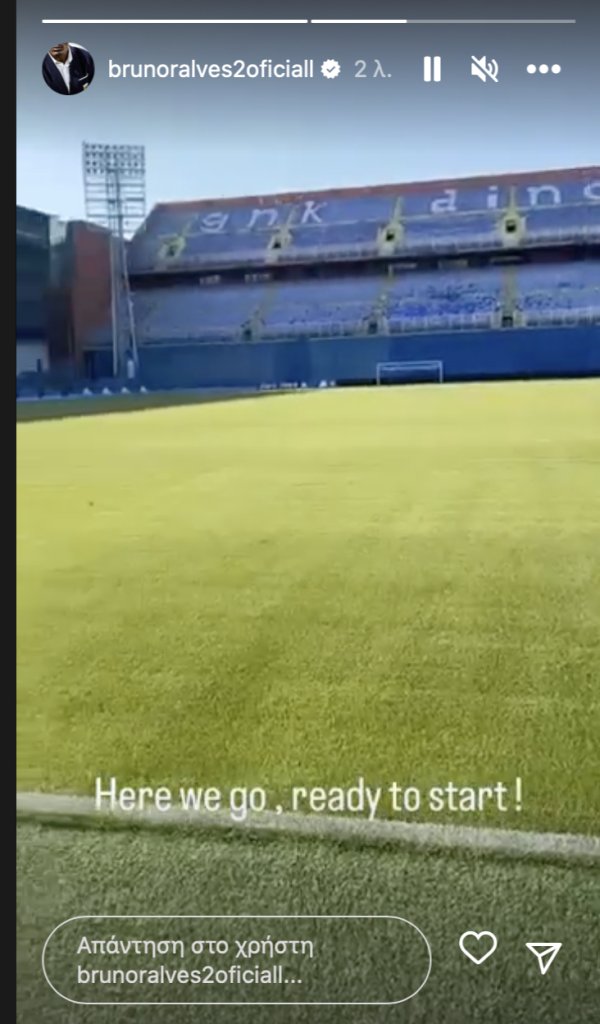This screenshot has height=1024, width=600.
Task: Tap the brunoralves2oficiall username
Action: point(211,69)
